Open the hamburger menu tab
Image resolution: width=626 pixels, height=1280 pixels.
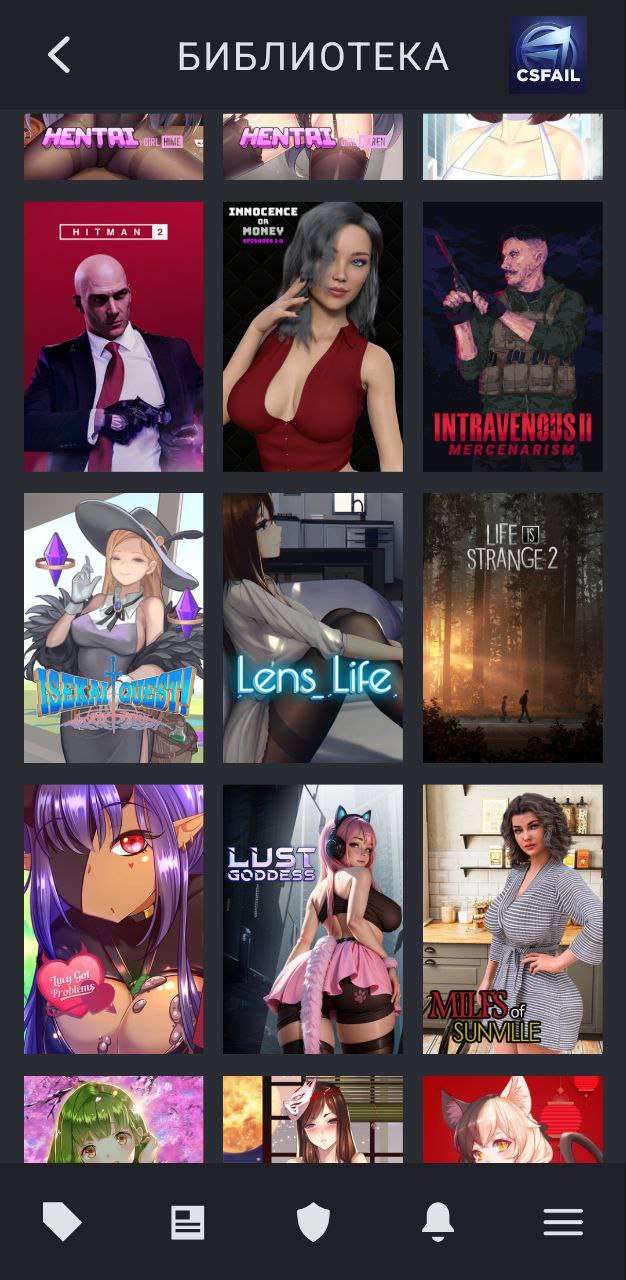[563, 1222]
